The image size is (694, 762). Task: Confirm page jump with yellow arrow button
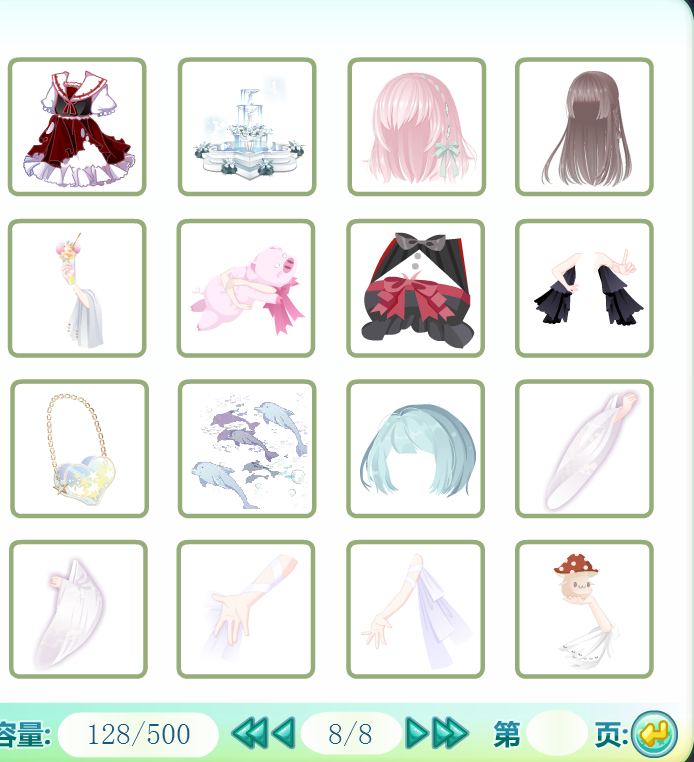pyautogui.click(x=654, y=734)
